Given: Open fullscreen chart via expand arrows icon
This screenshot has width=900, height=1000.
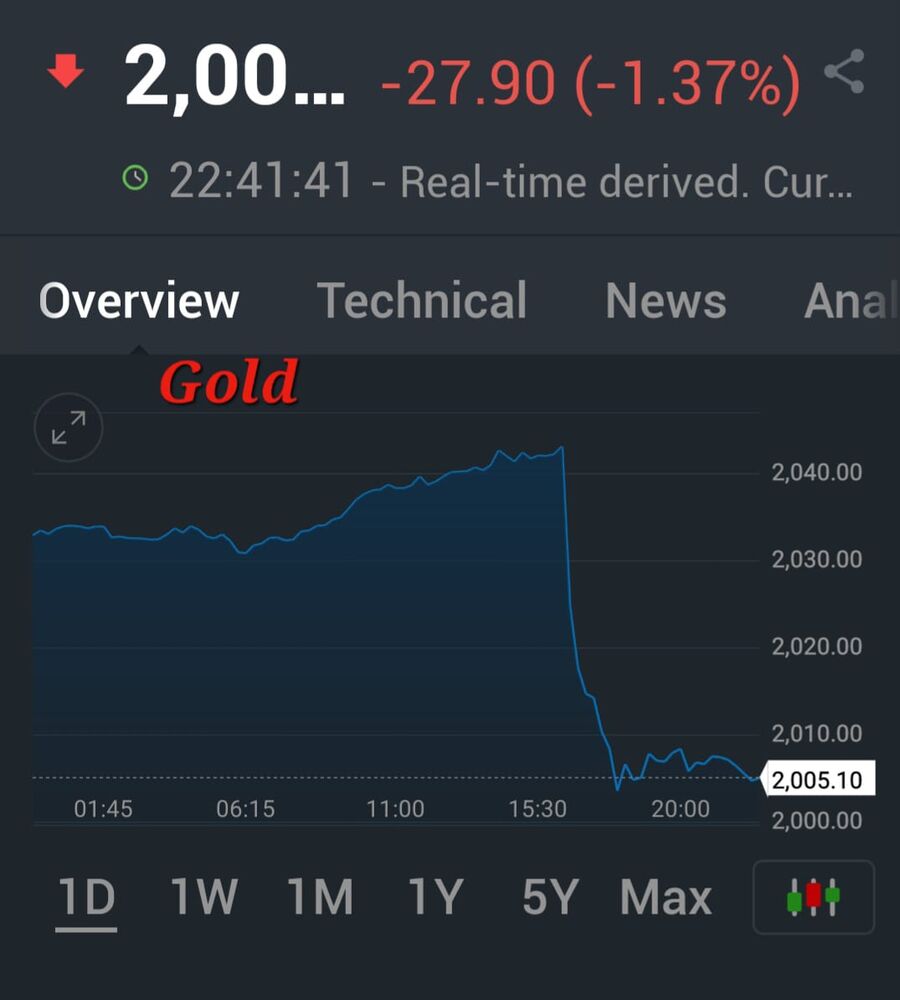Looking at the screenshot, I should click(67, 427).
